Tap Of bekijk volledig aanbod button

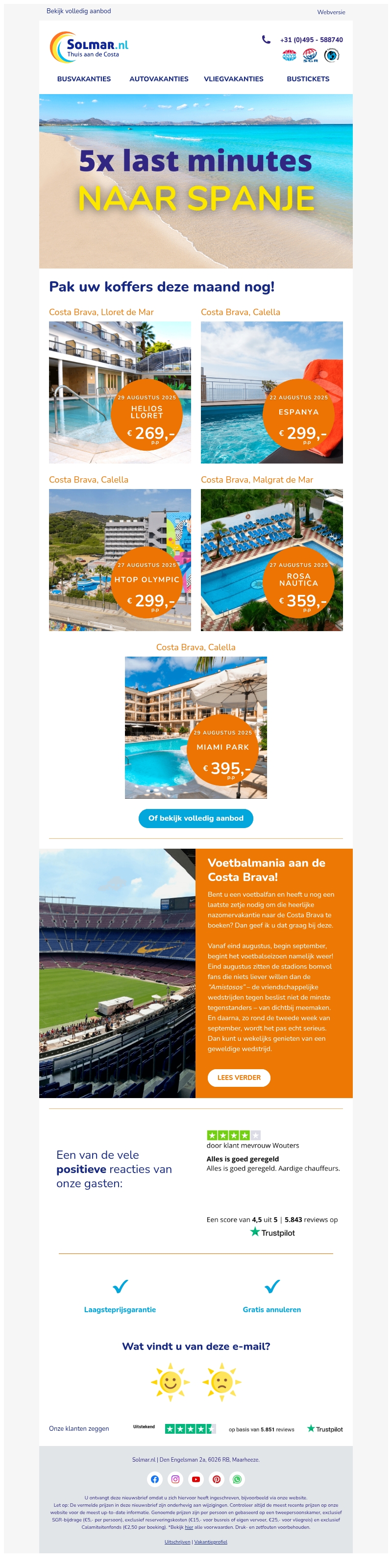[196, 818]
